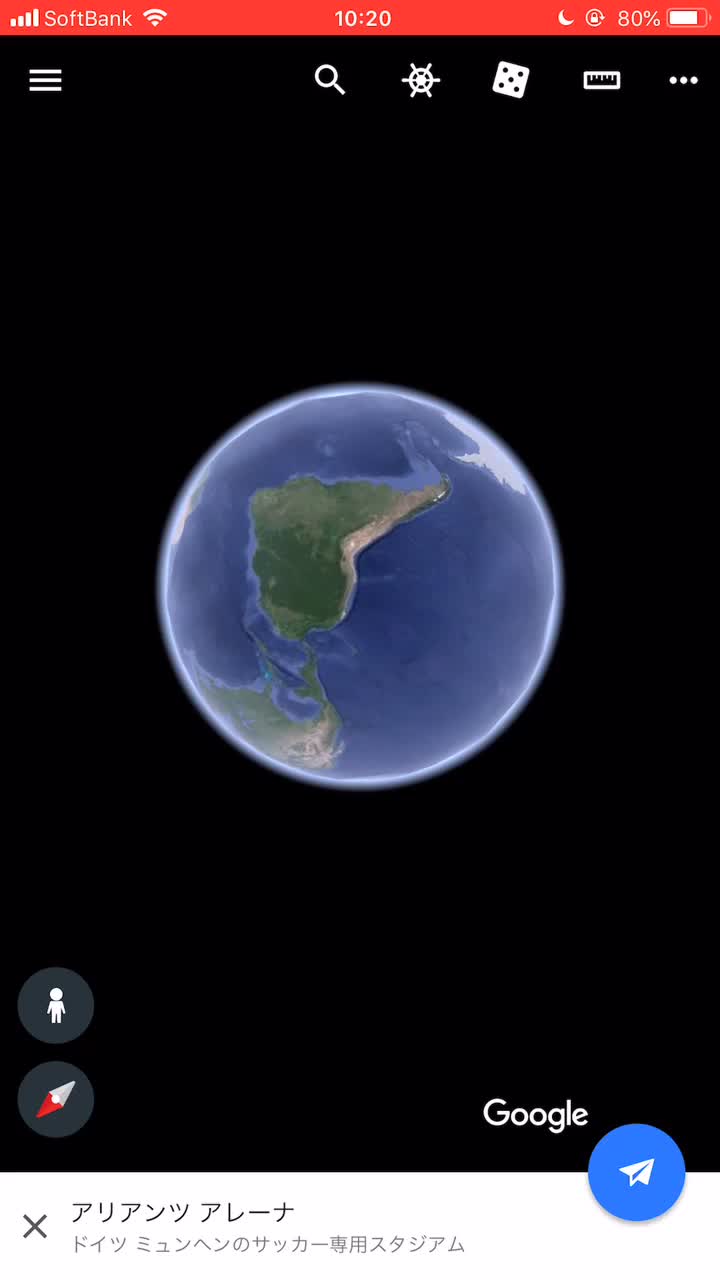Open the hamburger drawer menu
720x1280 pixels.
(x=45, y=81)
